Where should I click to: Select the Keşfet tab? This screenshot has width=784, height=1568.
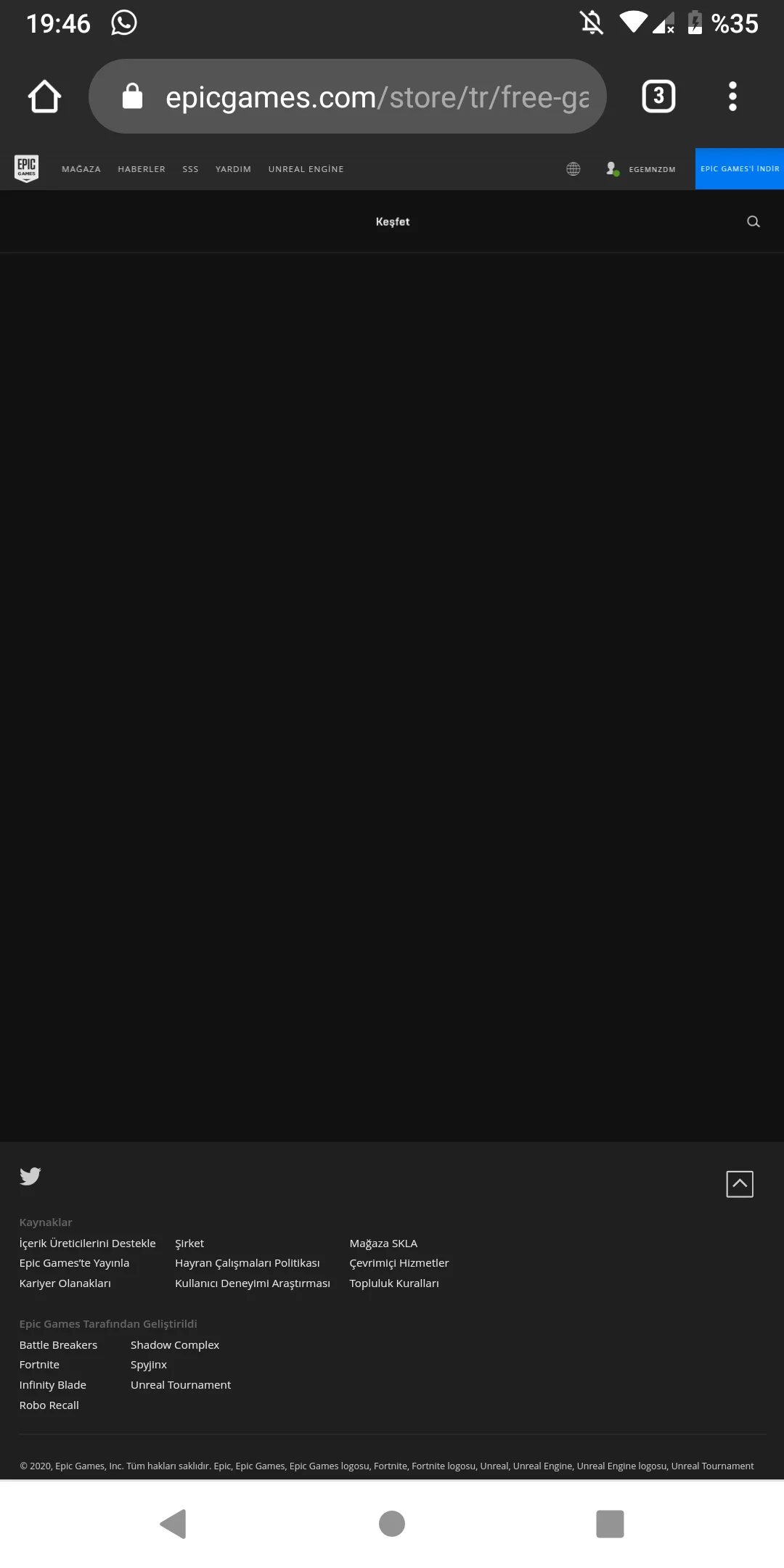[x=393, y=221]
